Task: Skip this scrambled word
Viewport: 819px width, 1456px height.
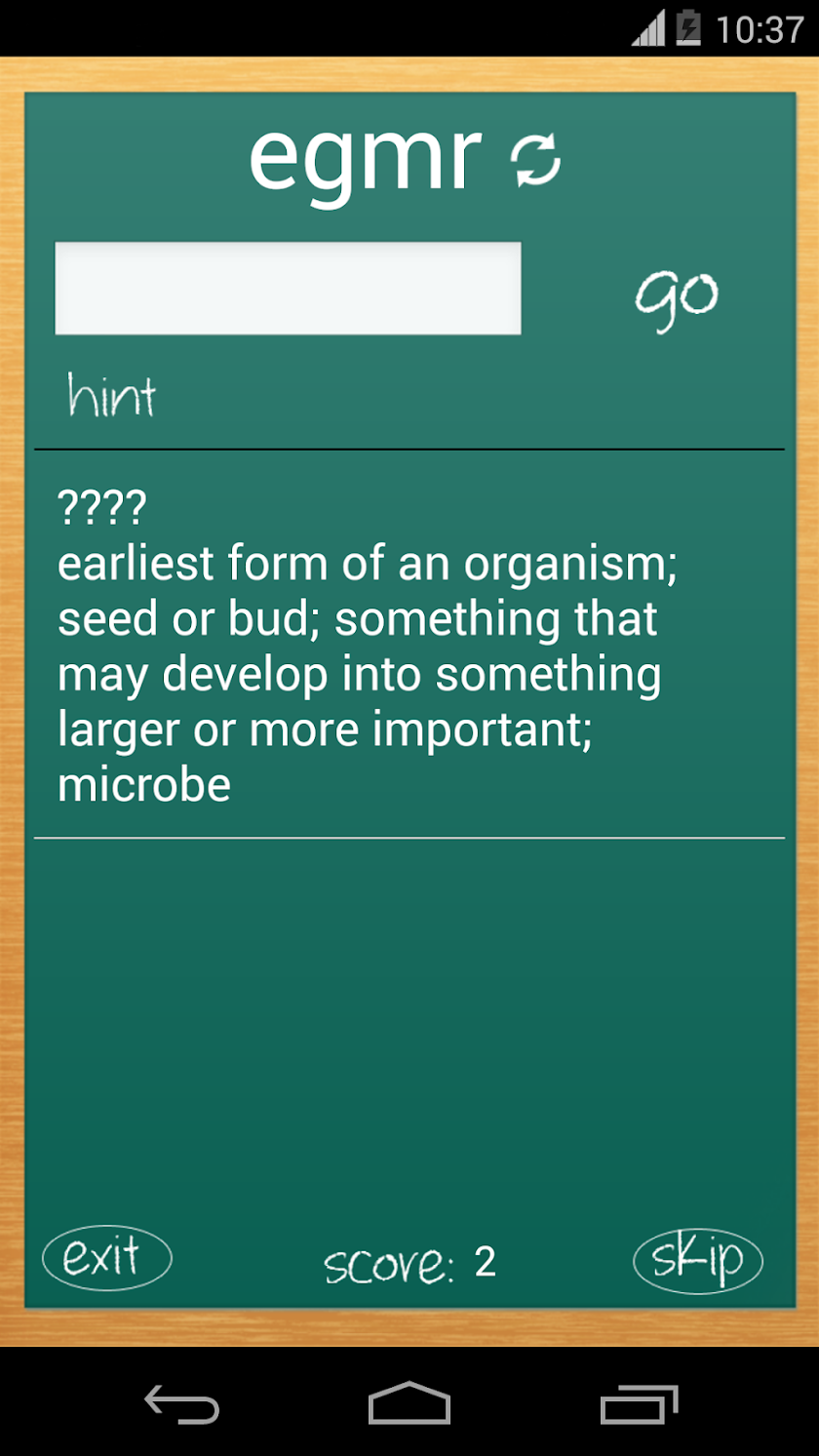Action: pos(697,1260)
